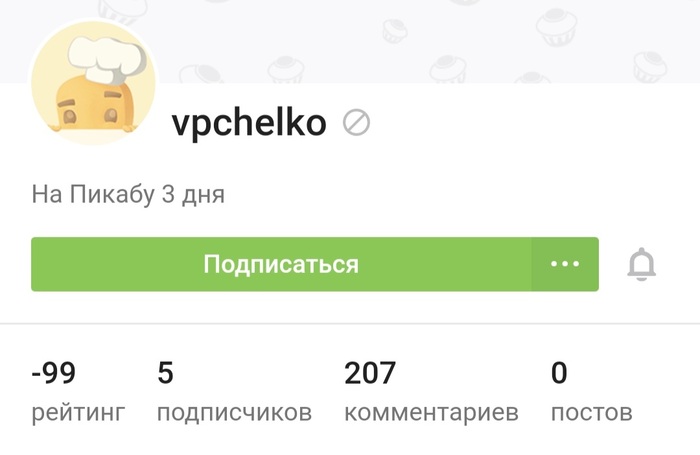This screenshot has width=700, height=455.
Task: Open vpchelko's profile avatar
Action: pos(94,83)
